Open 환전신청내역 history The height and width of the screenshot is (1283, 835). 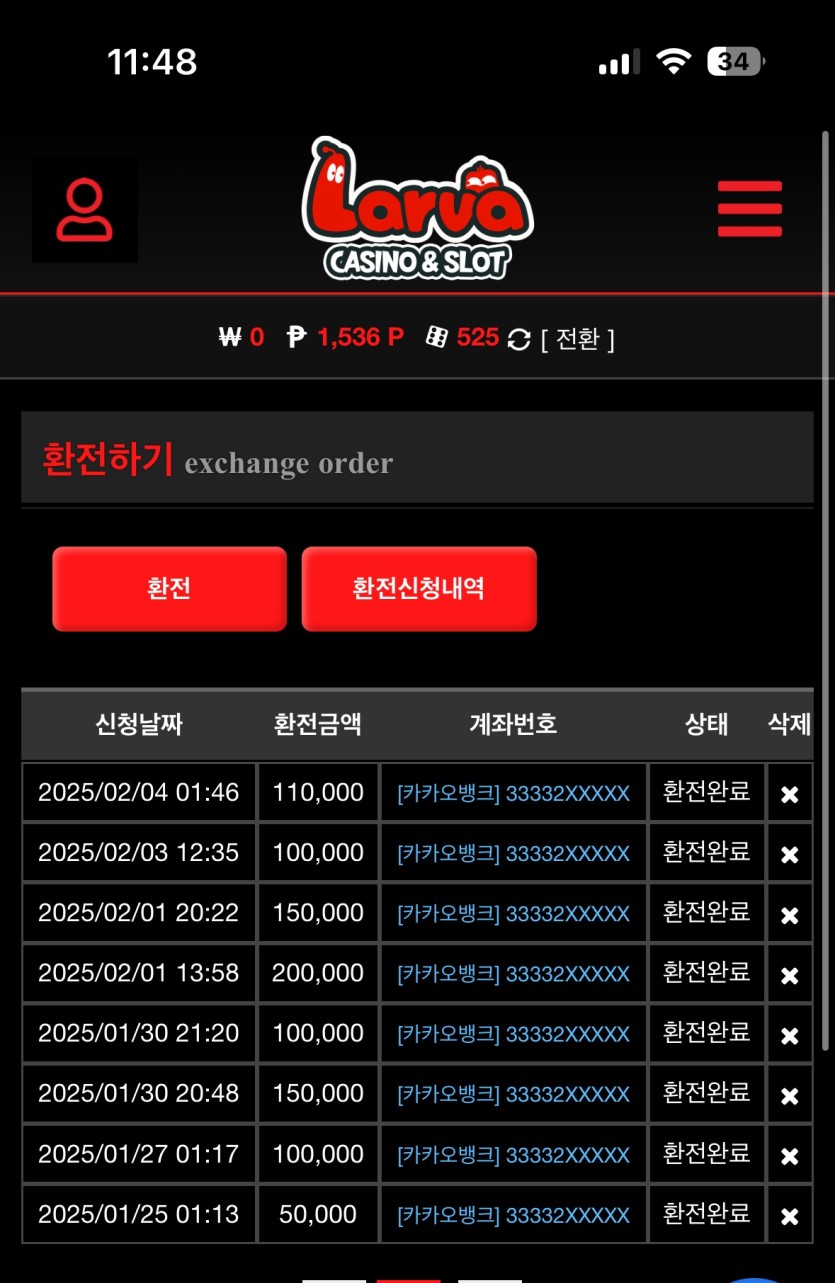tap(419, 588)
